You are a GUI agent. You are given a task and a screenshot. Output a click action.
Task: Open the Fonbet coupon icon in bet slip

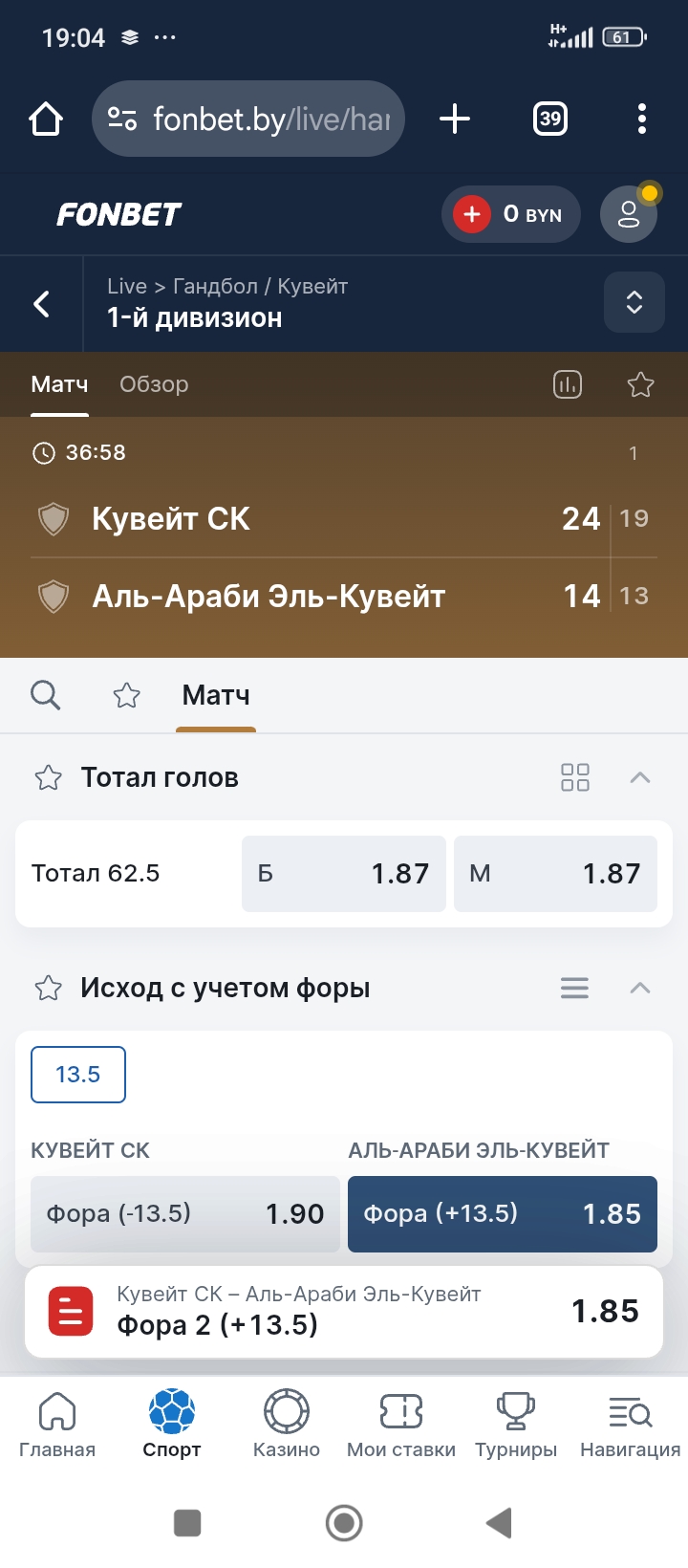[x=69, y=1311]
